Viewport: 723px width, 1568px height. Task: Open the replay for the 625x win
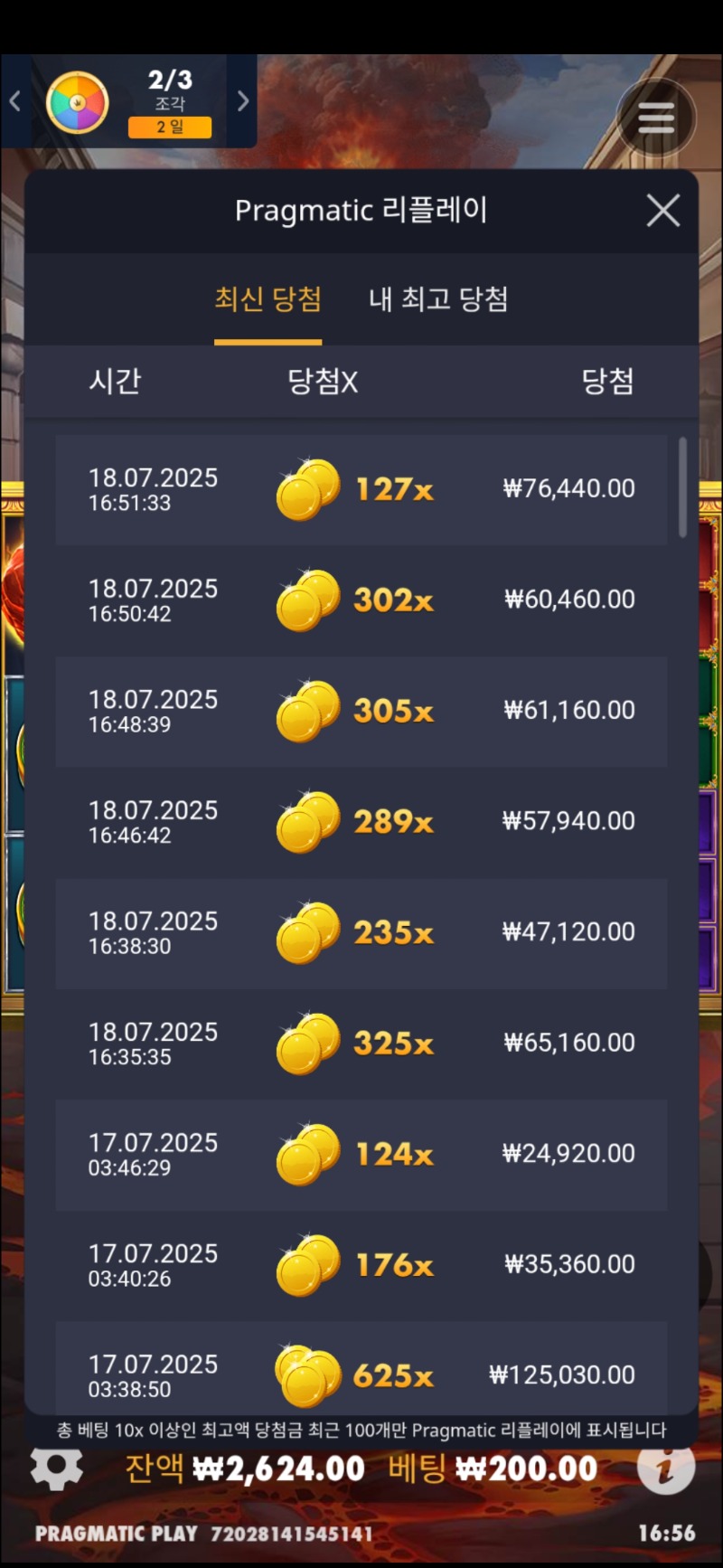pyautogui.click(x=361, y=1370)
